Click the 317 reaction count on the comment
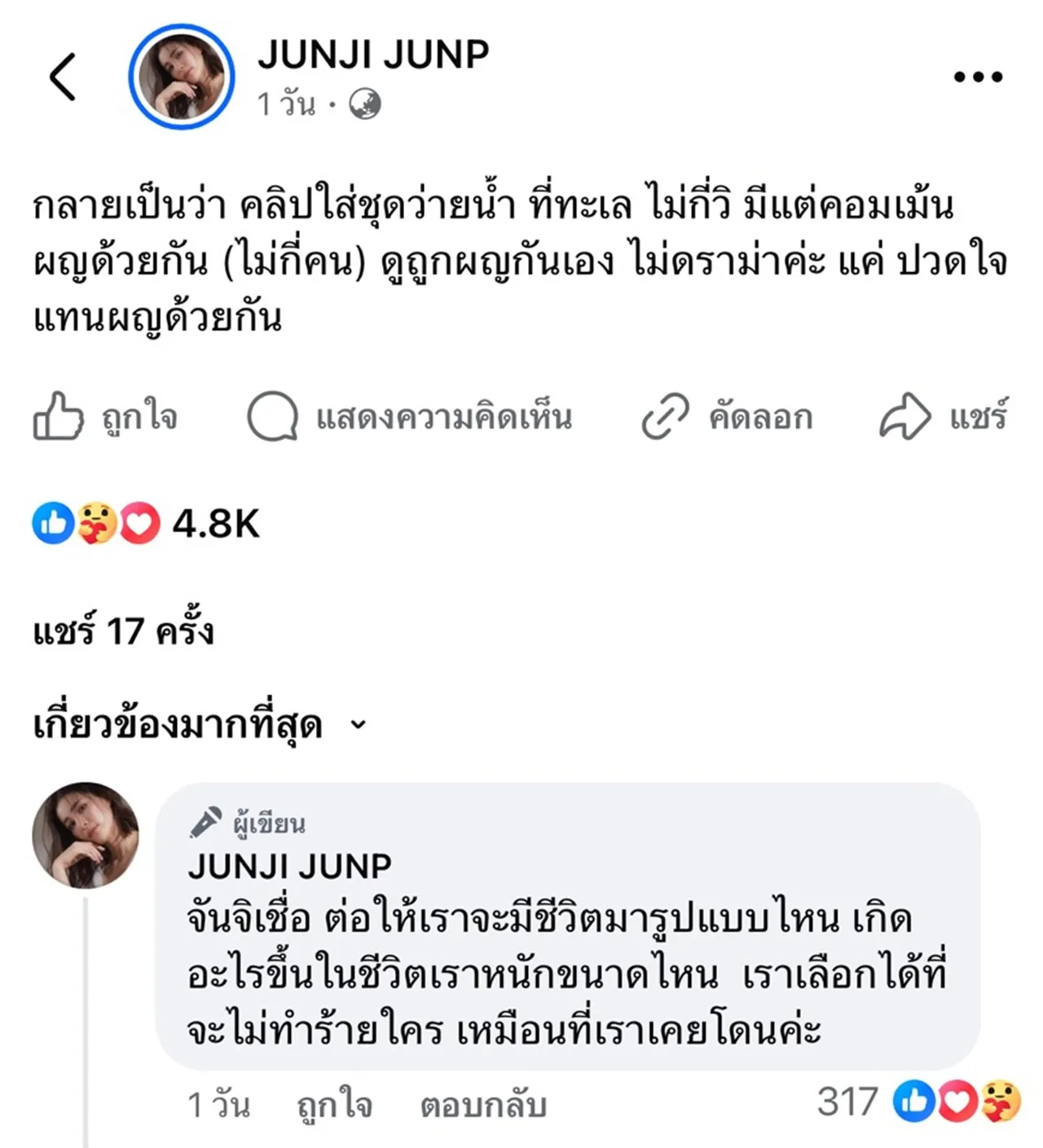This screenshot has width=1043, height=1148. (x=847, y=1102)
